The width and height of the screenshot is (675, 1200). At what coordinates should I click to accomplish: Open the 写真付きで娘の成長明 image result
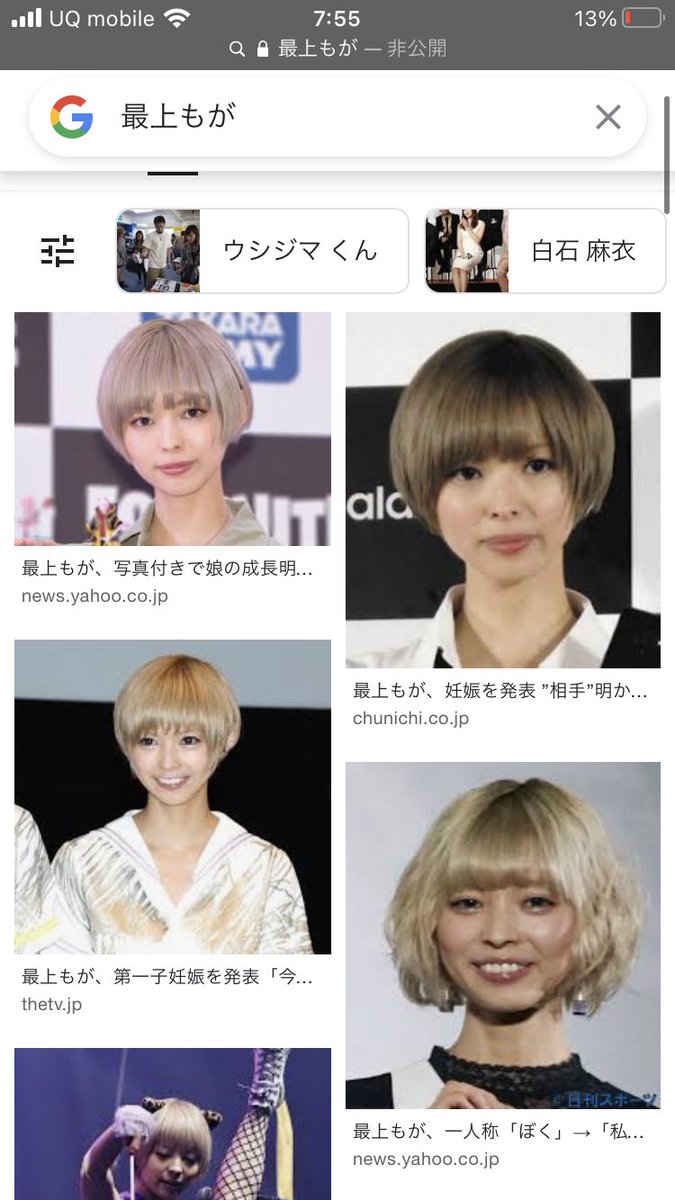[x=172, y=430]
